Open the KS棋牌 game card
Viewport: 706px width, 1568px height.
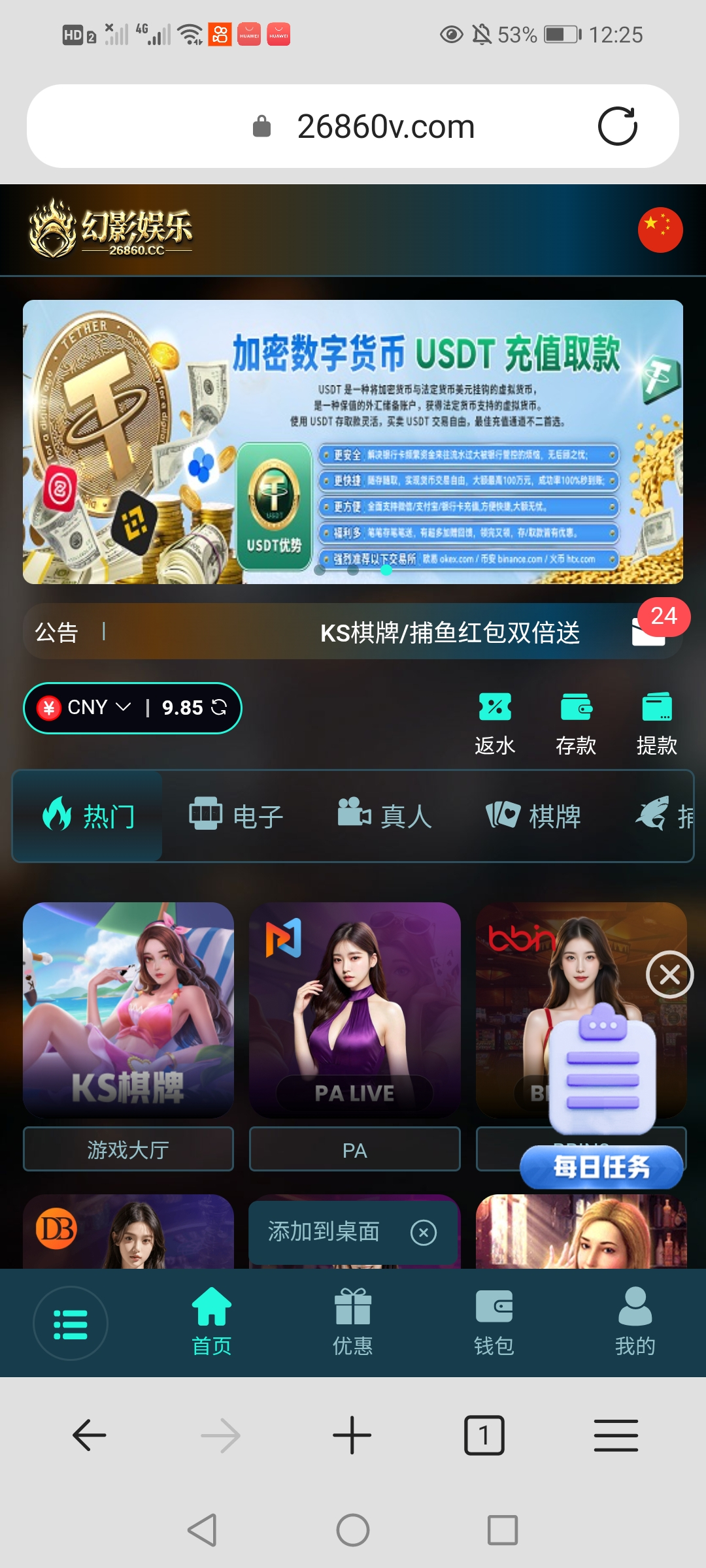pos(128,1009)
